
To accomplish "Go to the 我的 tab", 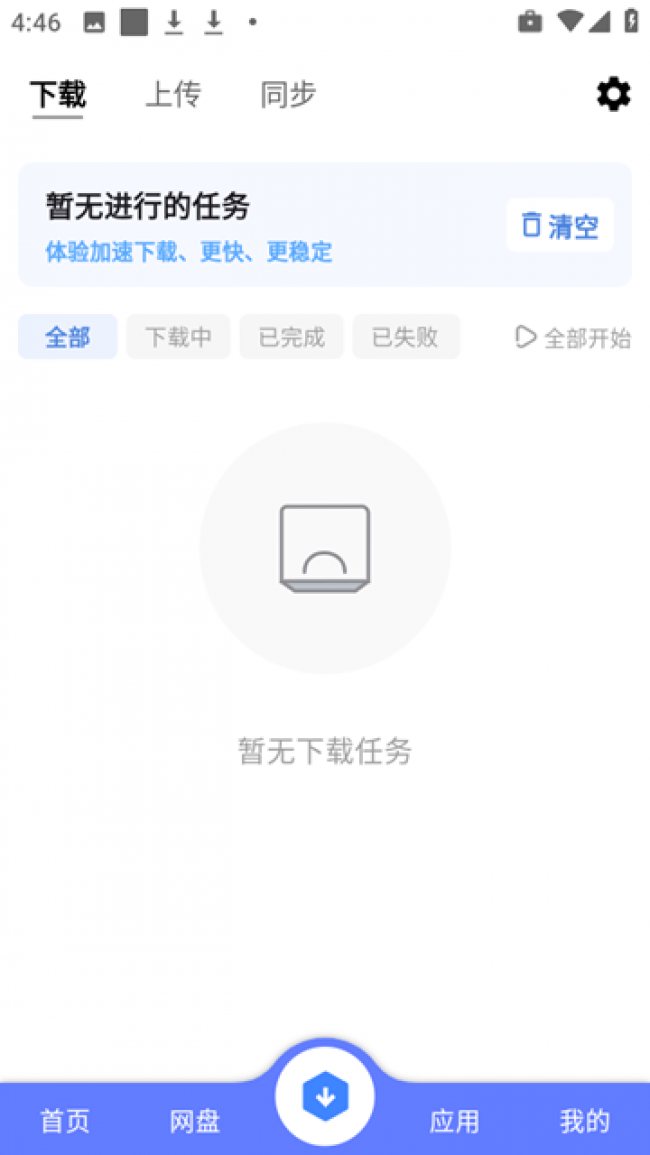I will pos(585,1121).
